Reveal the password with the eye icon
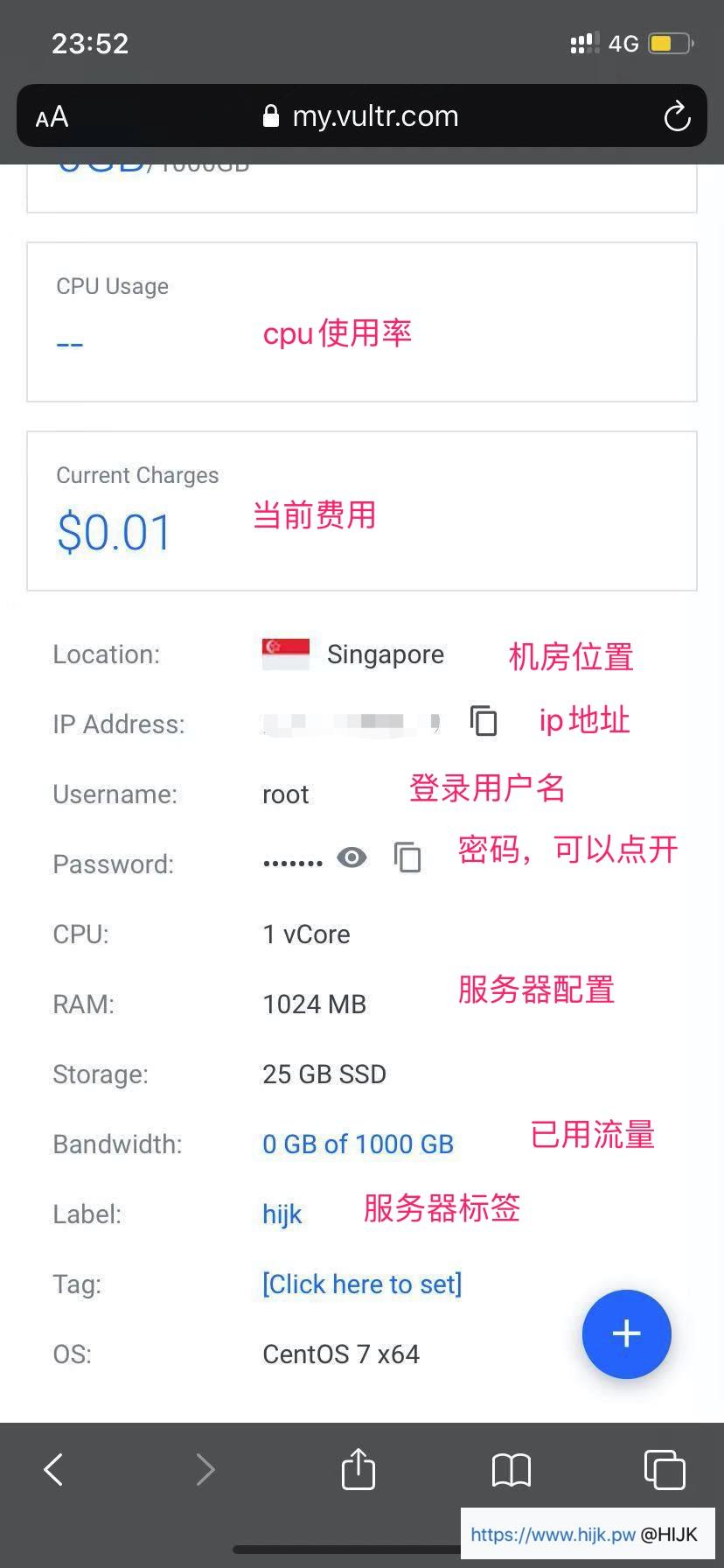The image size is (724, 1568). [x=352, y=858]
